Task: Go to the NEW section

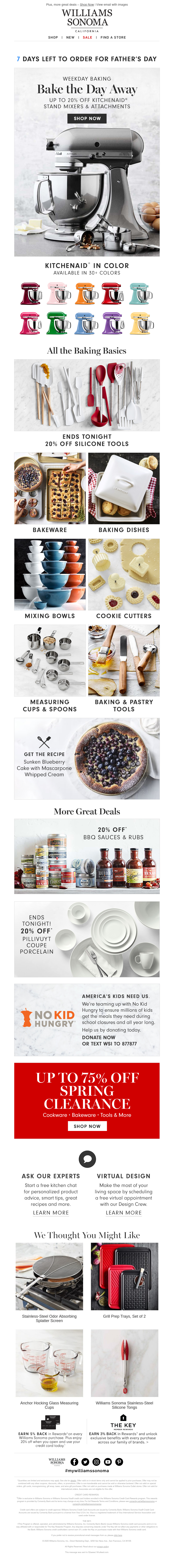Action: [x=70, y=37]
